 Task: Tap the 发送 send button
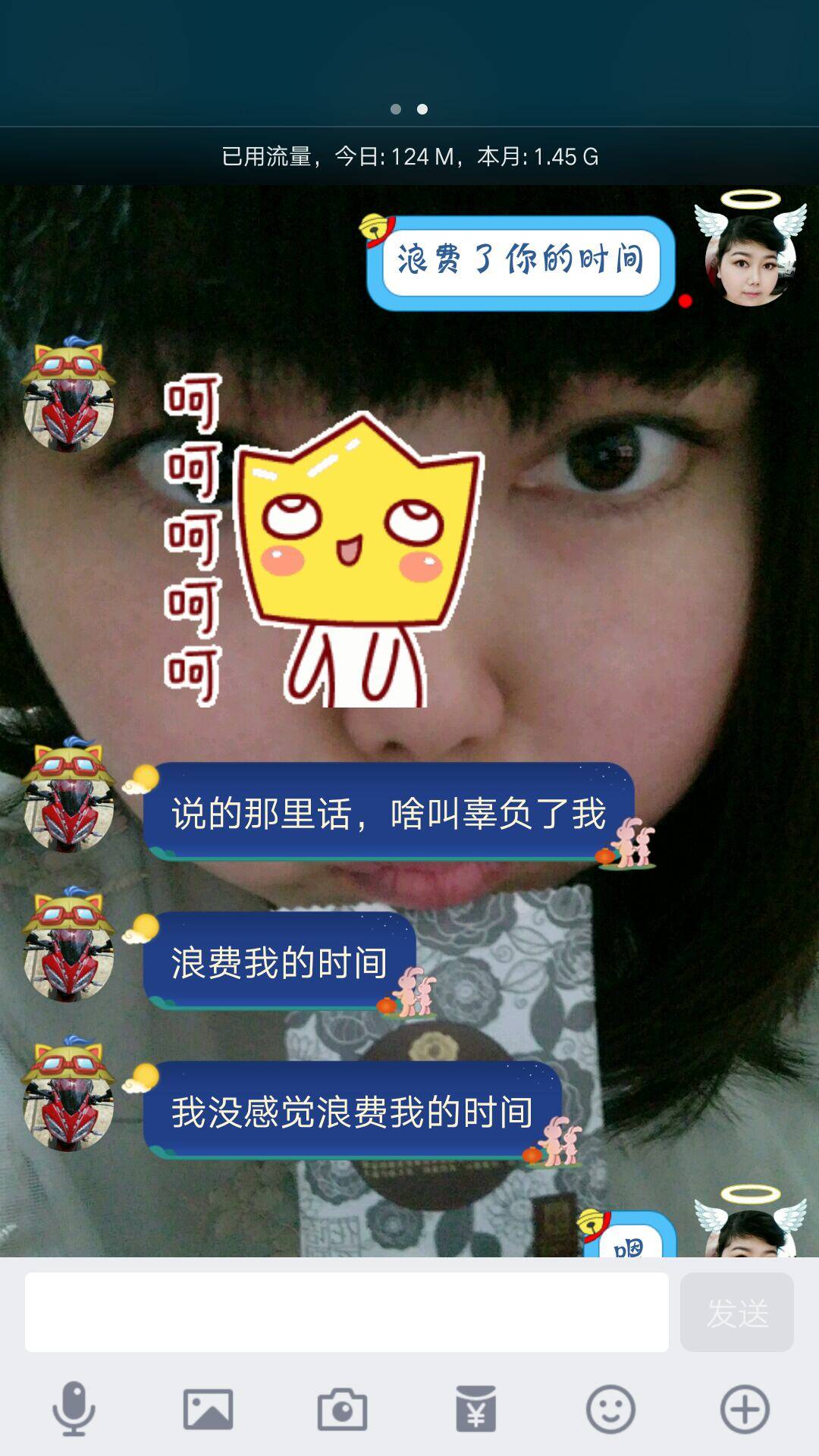click(736, 1312)
